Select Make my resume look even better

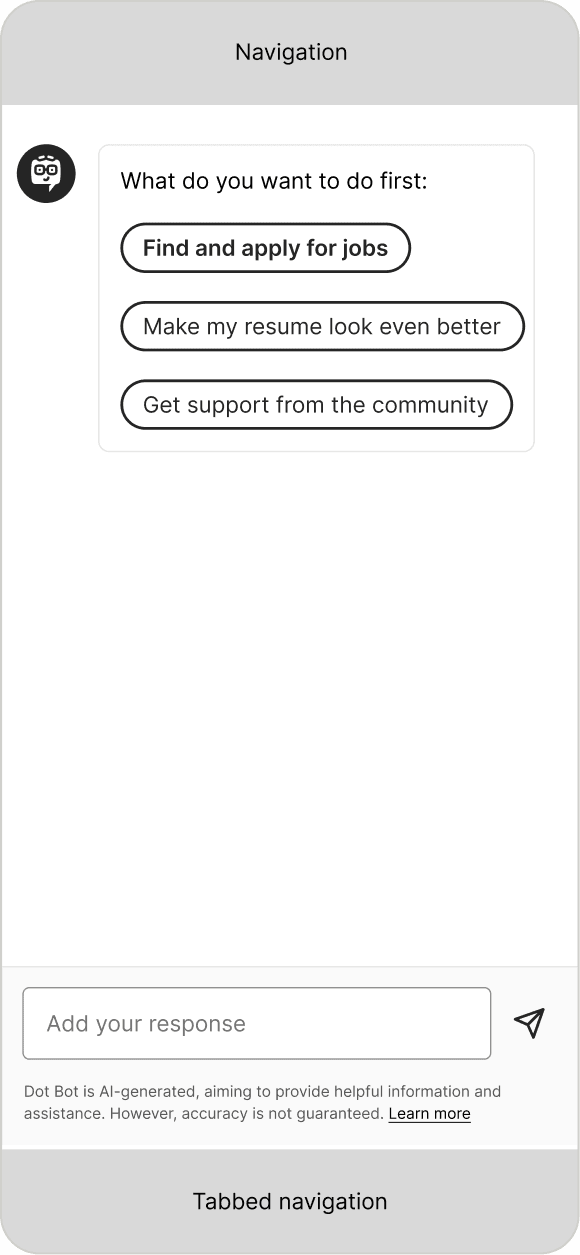click(322, 326)
